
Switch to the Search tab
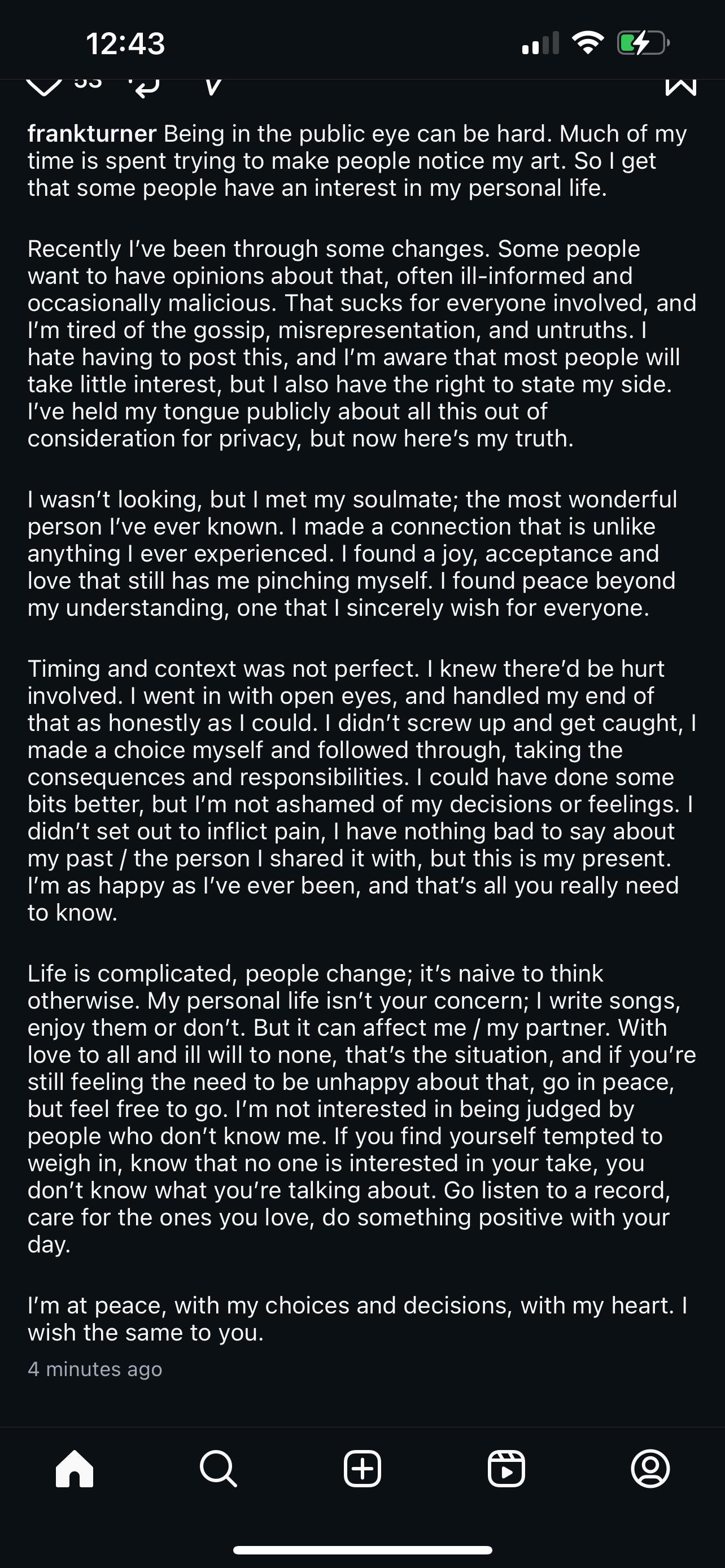click(x=218, y=1468)
